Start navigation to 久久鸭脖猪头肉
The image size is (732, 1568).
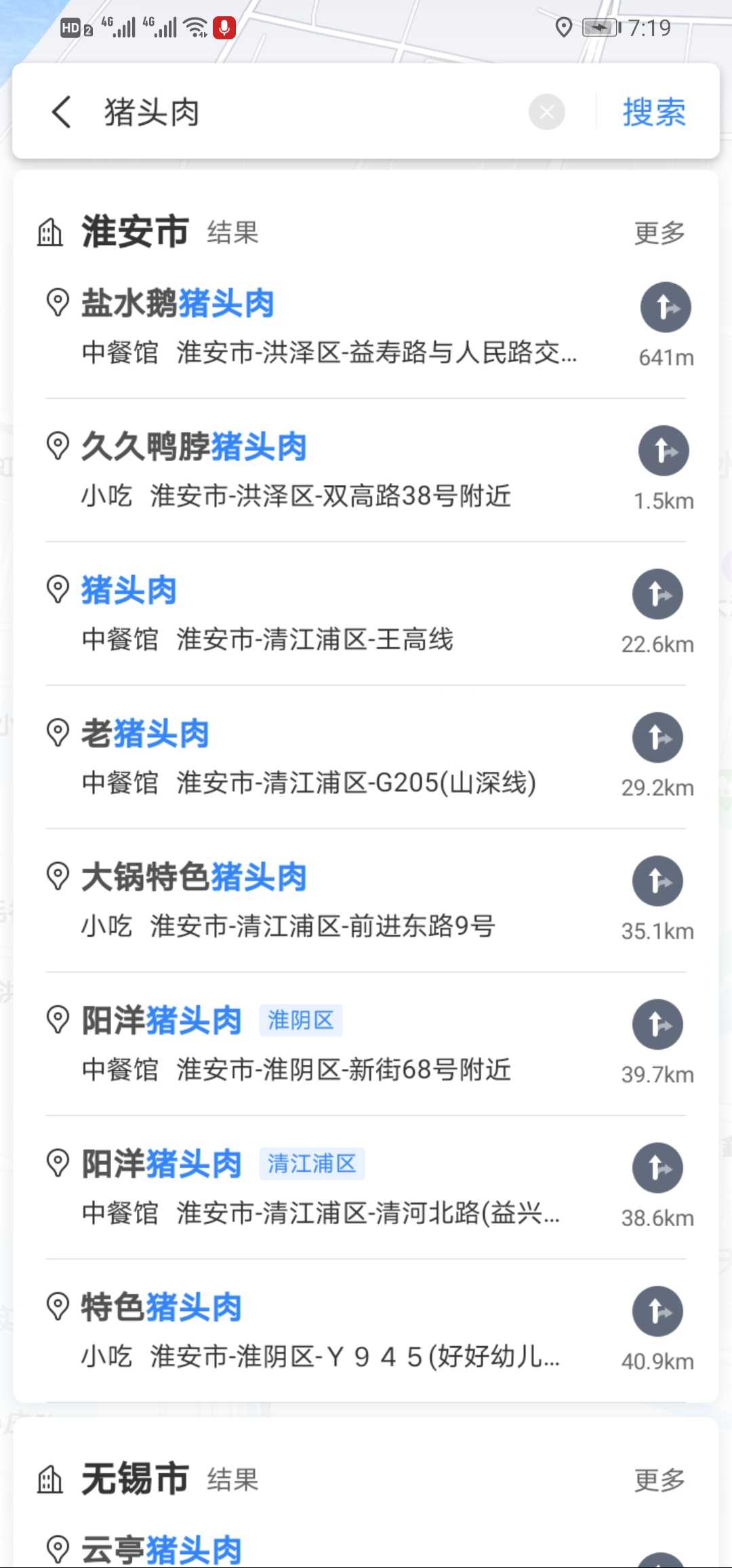[664, 451]
